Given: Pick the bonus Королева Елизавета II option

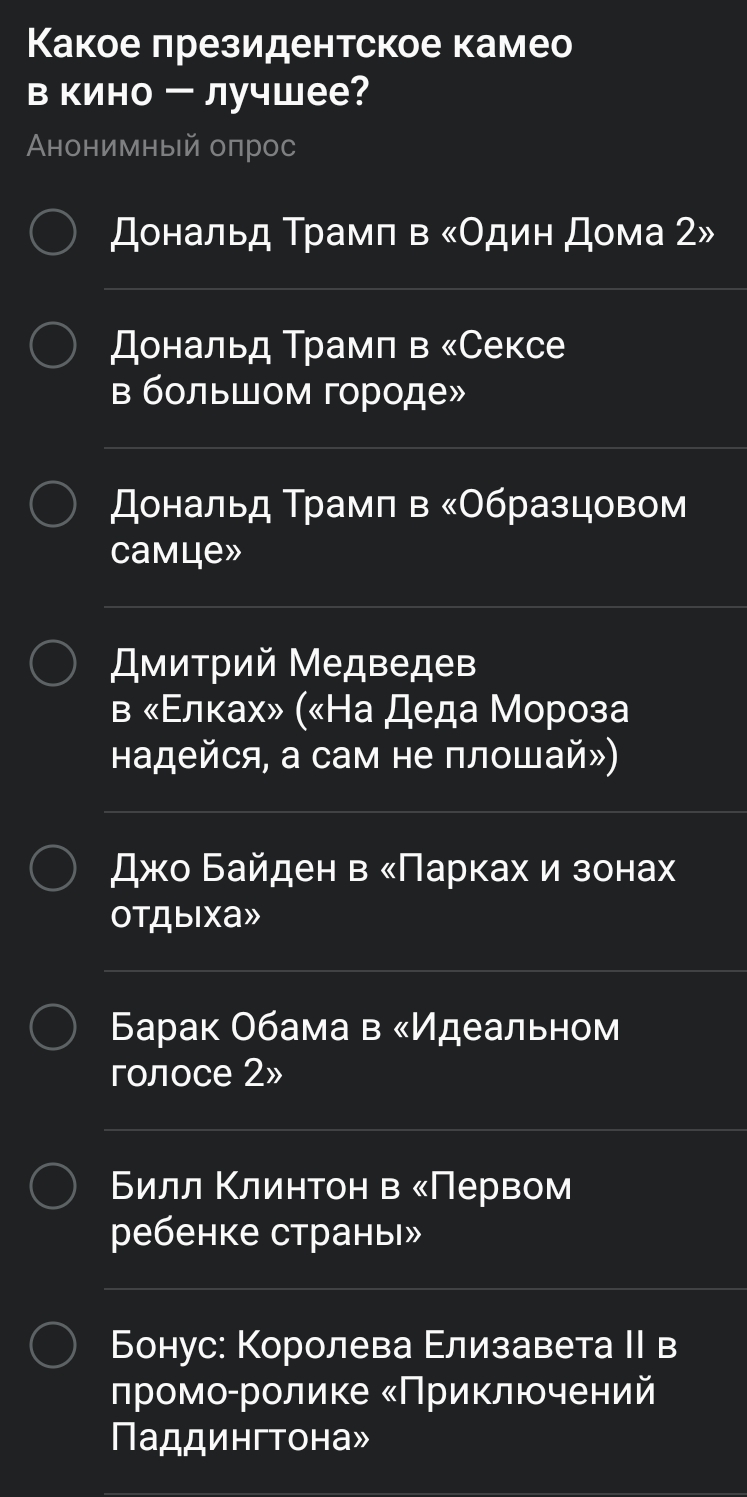Looking at the screenshot, I should click(x=52, y=1346).
